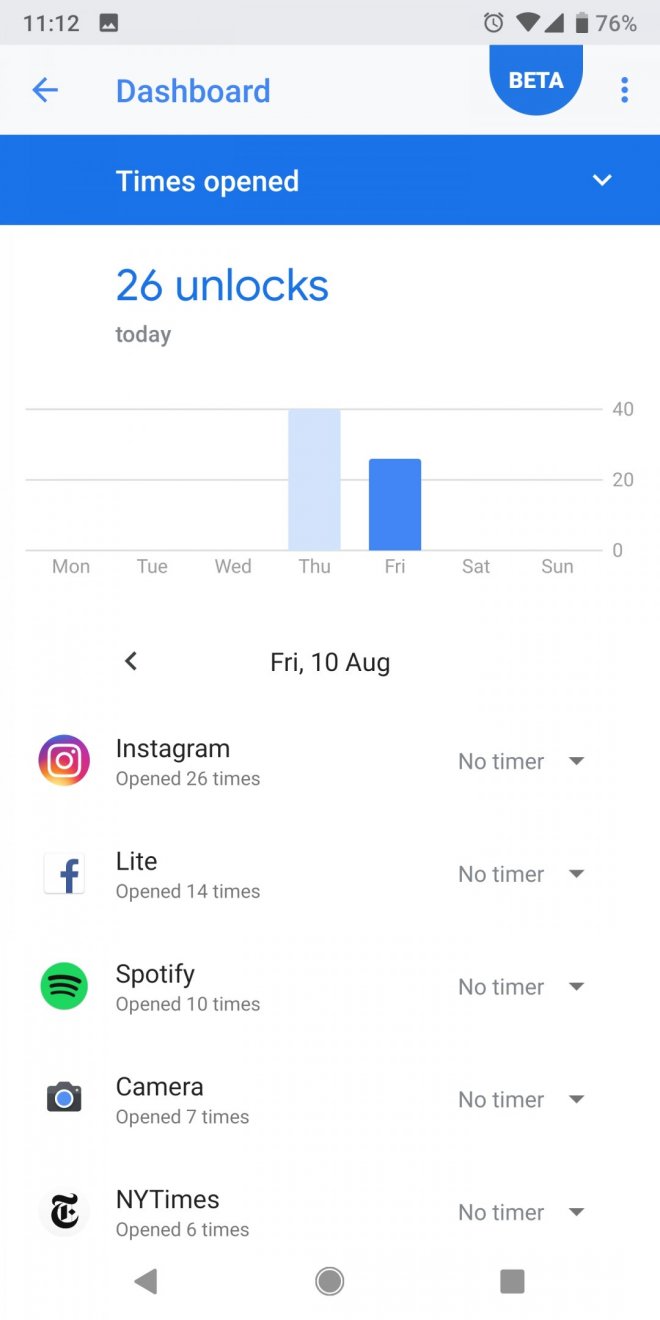
Task: Set a timer for Instagram
Action: coord(520,762)
